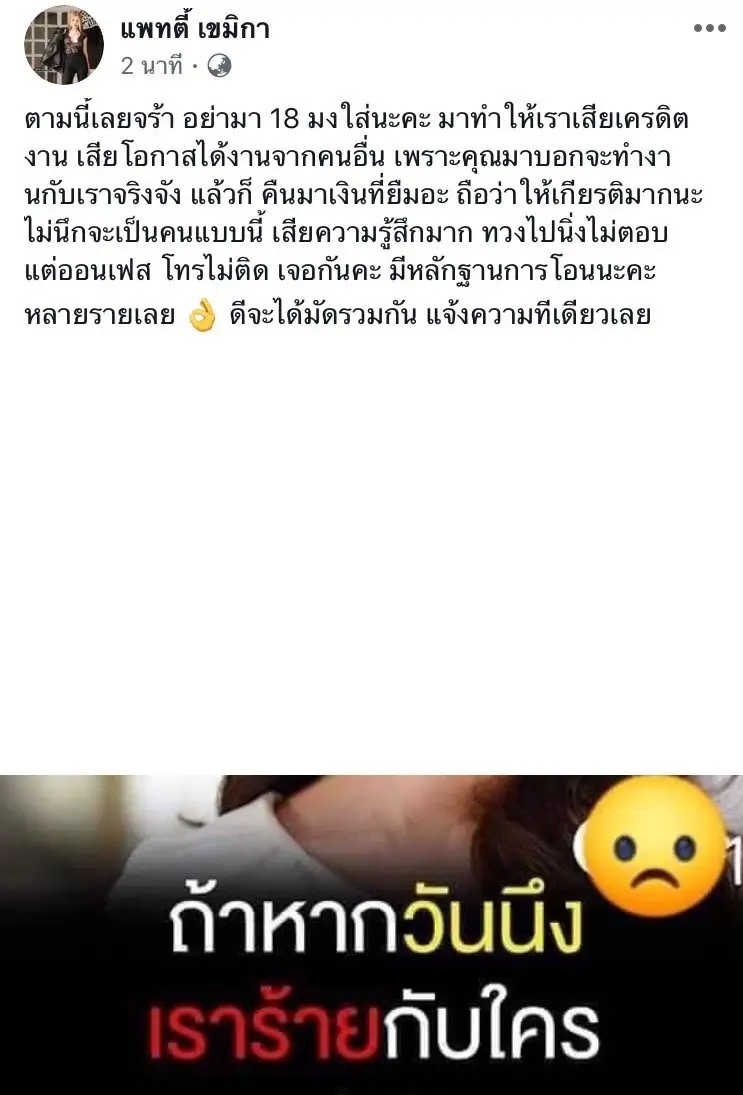The height and width of the screenshot is (1095, 743).
Task: Open the profile name แพทตี้ เขมิกา
Action: click(x=193, y=28)
